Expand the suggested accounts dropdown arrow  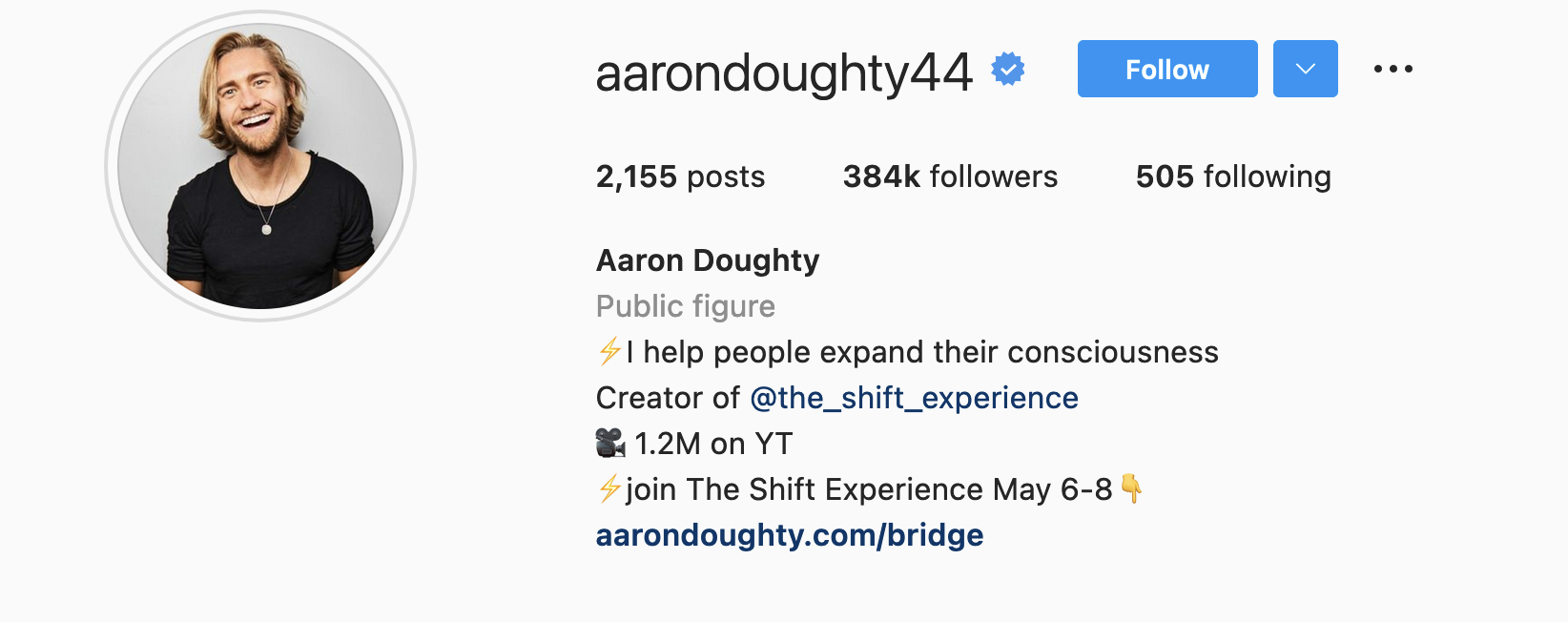[x=1305, y=69]
